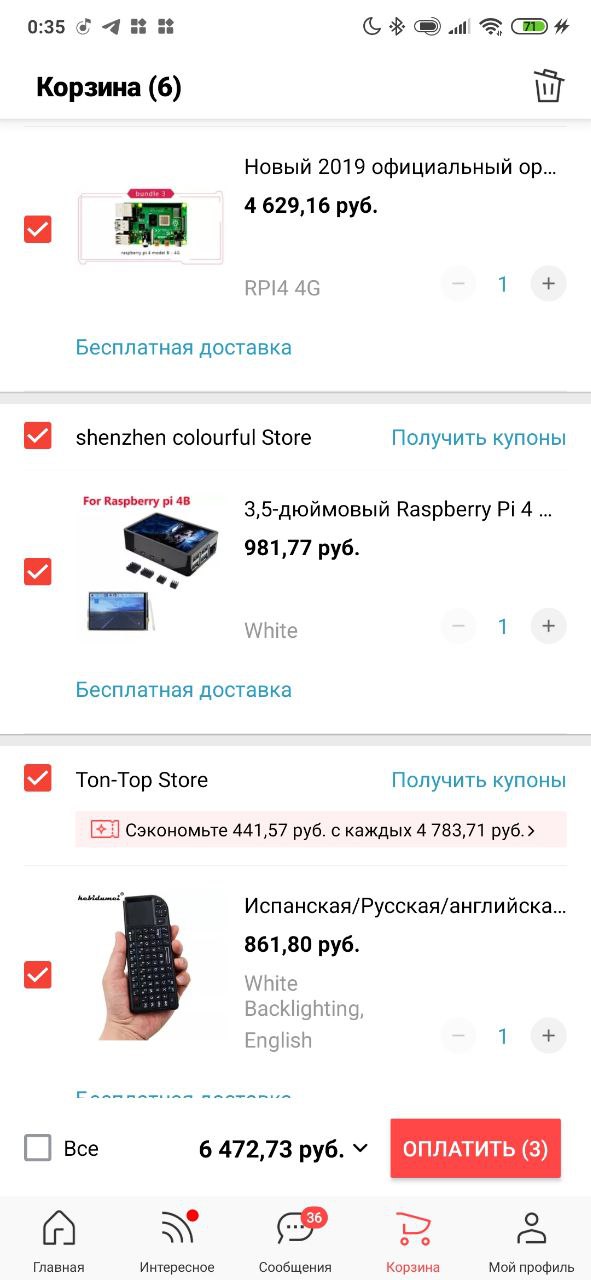Tap ОПЛАТИТЬ (3) to pay

pos(476,1148)
